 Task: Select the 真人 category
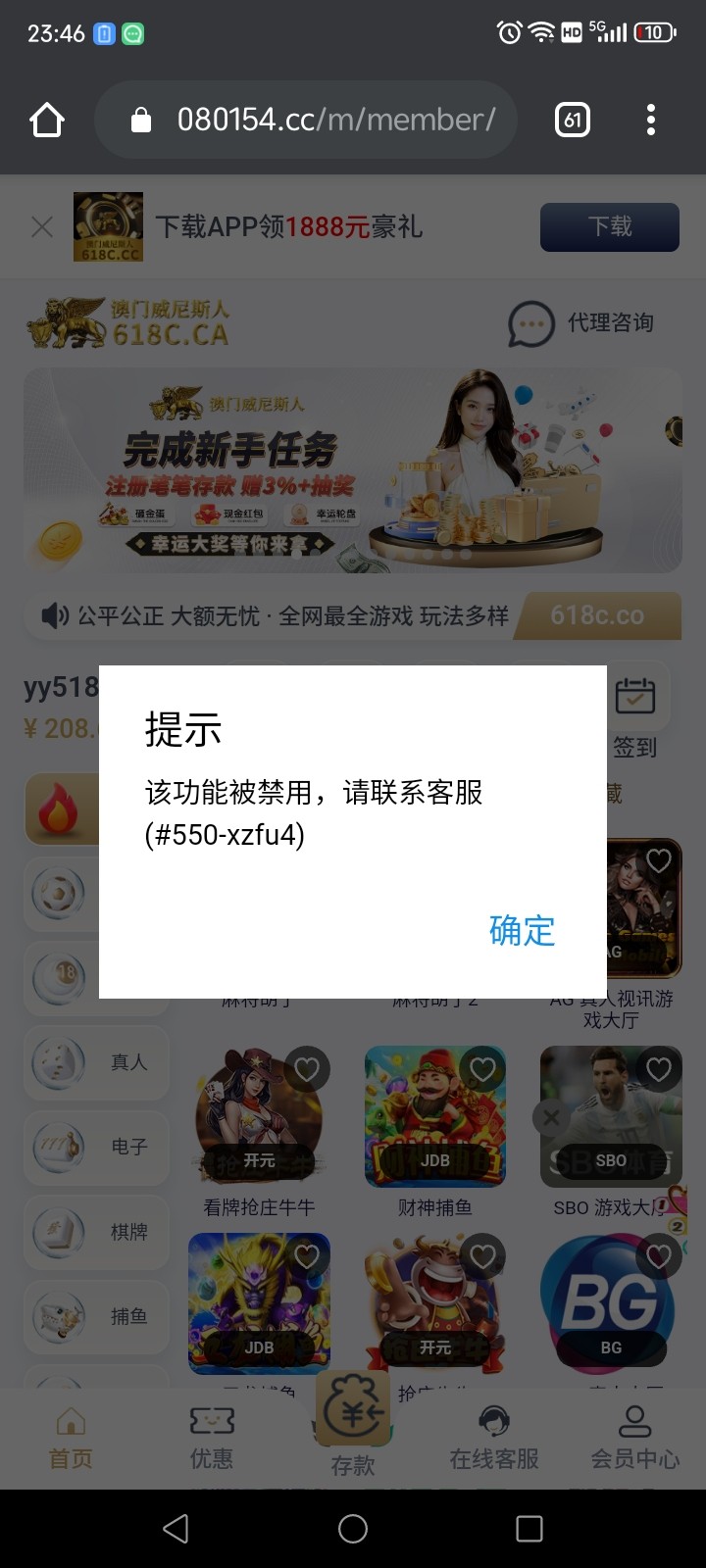(96, 1062)
